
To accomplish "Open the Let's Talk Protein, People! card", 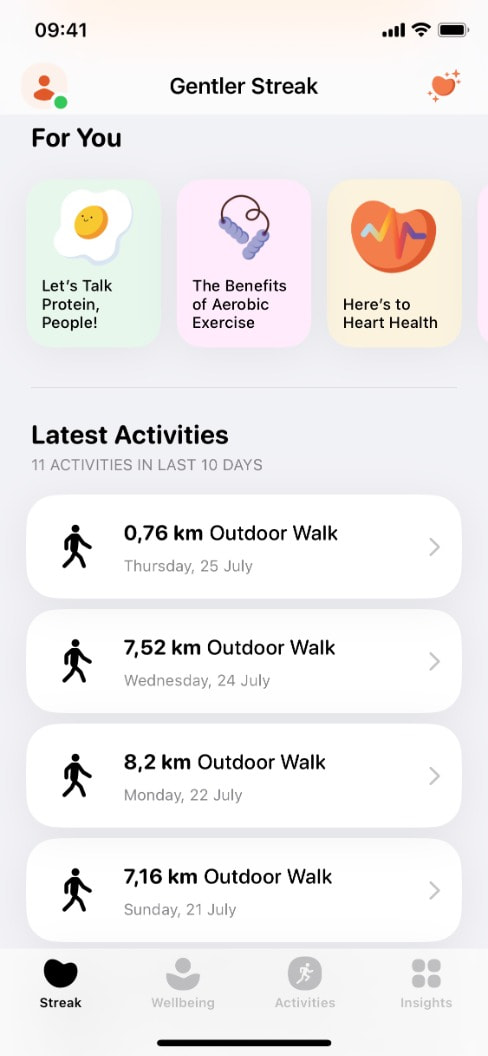I will coord(94,263).
